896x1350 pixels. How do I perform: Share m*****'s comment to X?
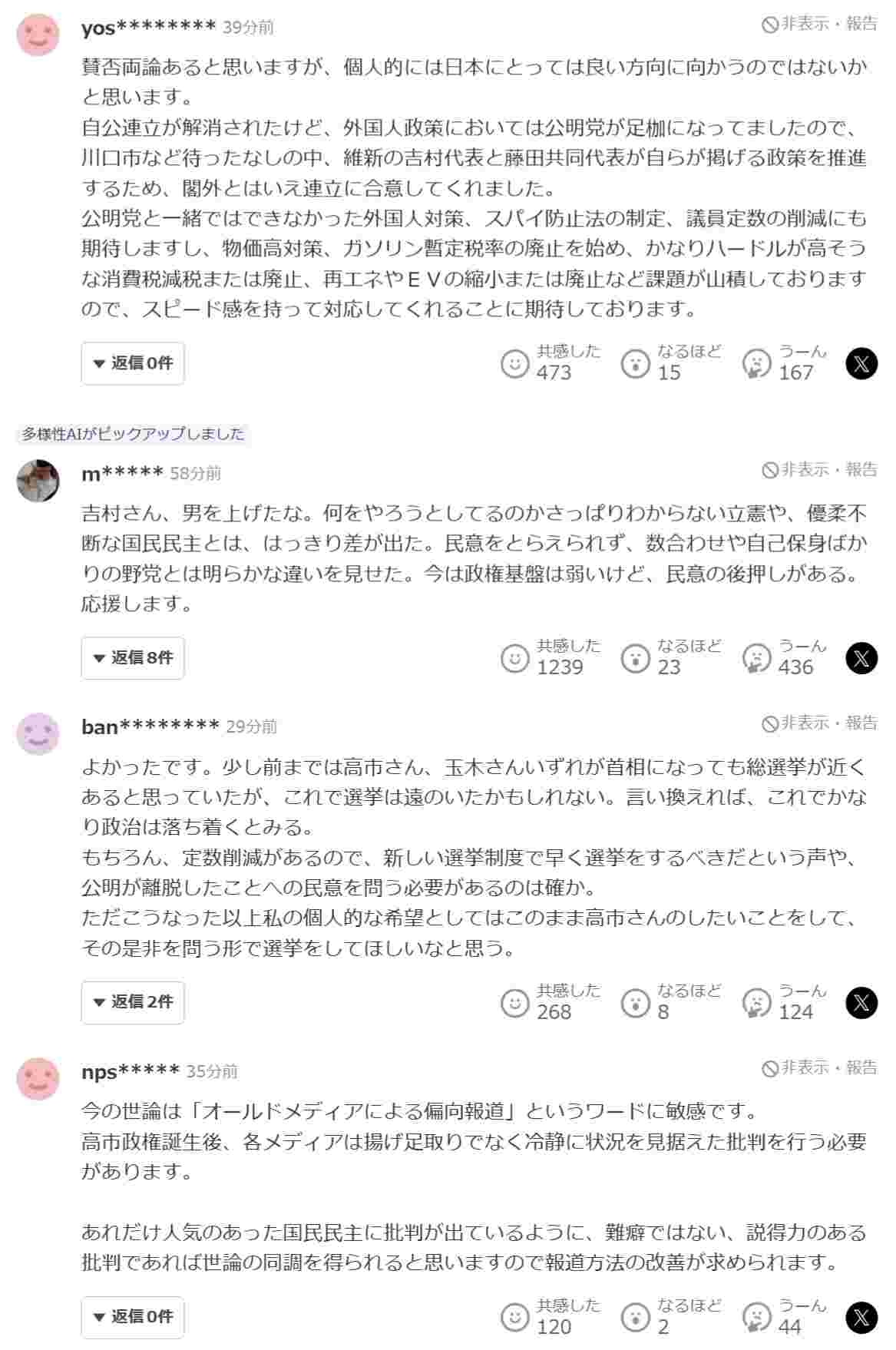pos(861,658)
